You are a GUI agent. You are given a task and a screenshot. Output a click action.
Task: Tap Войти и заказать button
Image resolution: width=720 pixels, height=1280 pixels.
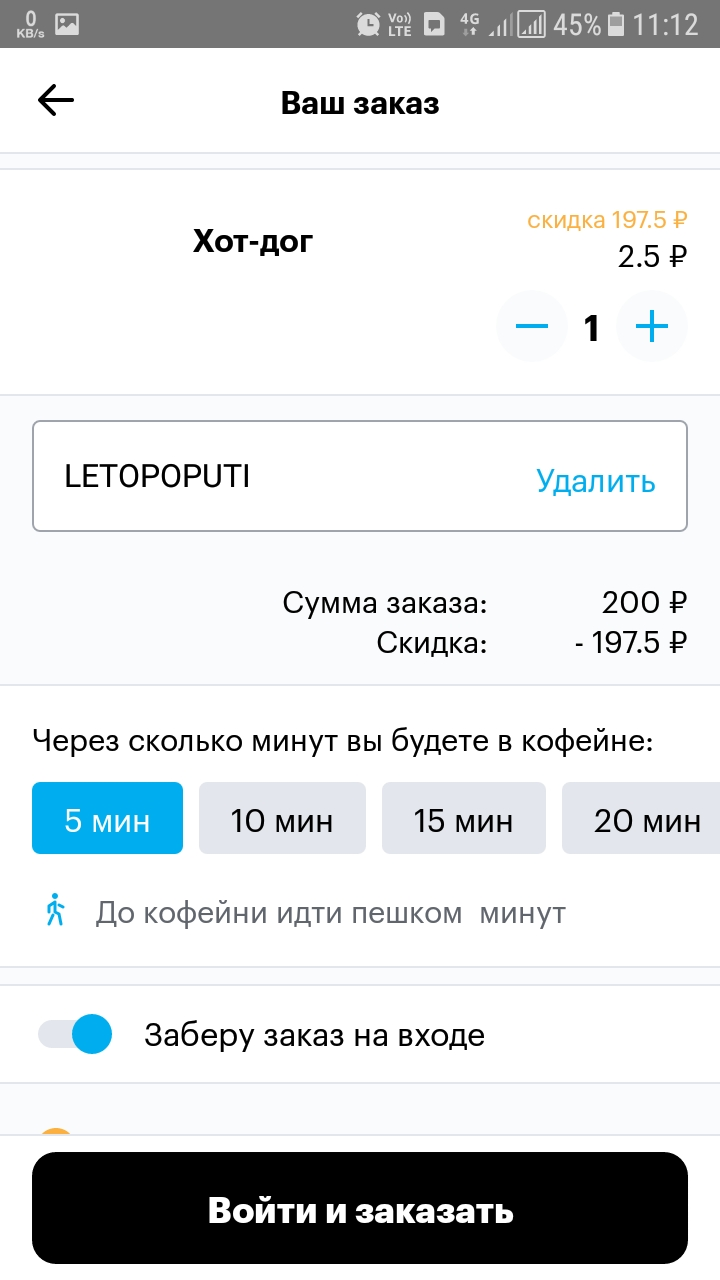(x=360, y=1208)
